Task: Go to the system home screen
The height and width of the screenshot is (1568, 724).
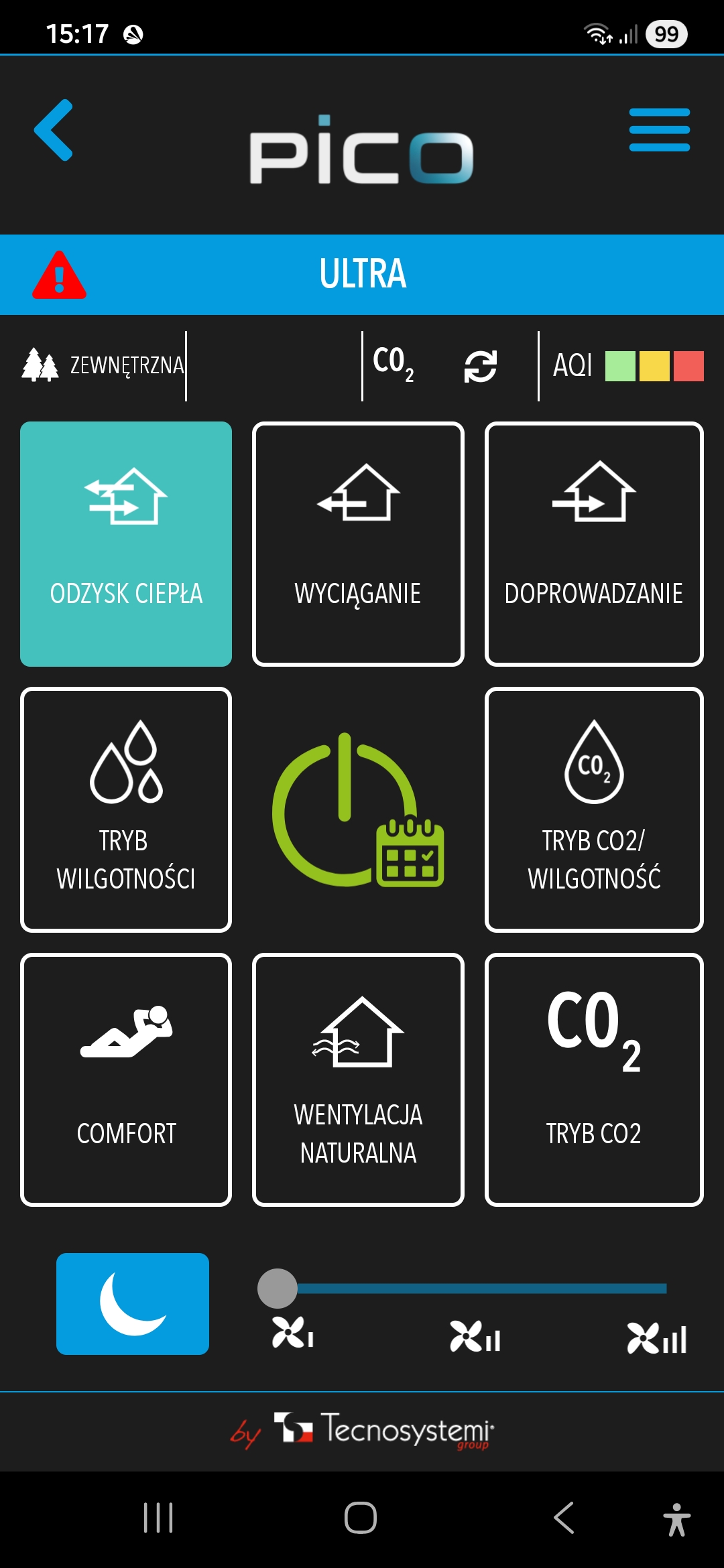Action: point(361,1518)
